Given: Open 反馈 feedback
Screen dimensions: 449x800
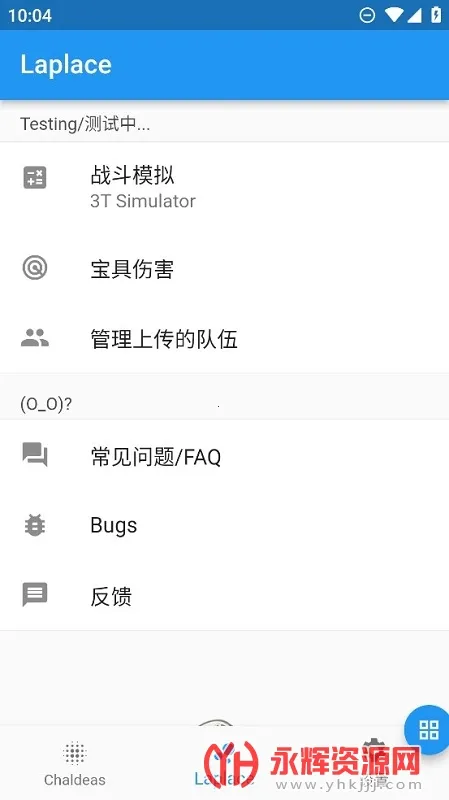Looking at the screenshot, I should 224,595.
